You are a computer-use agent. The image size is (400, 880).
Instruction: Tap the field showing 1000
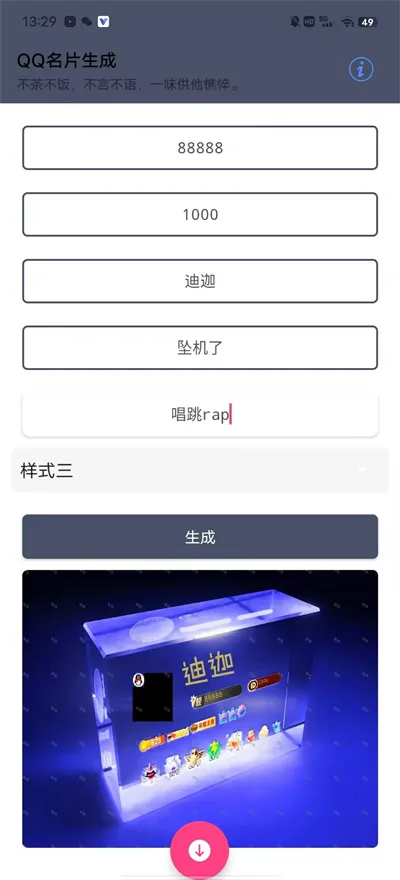(x=200, y=214)
